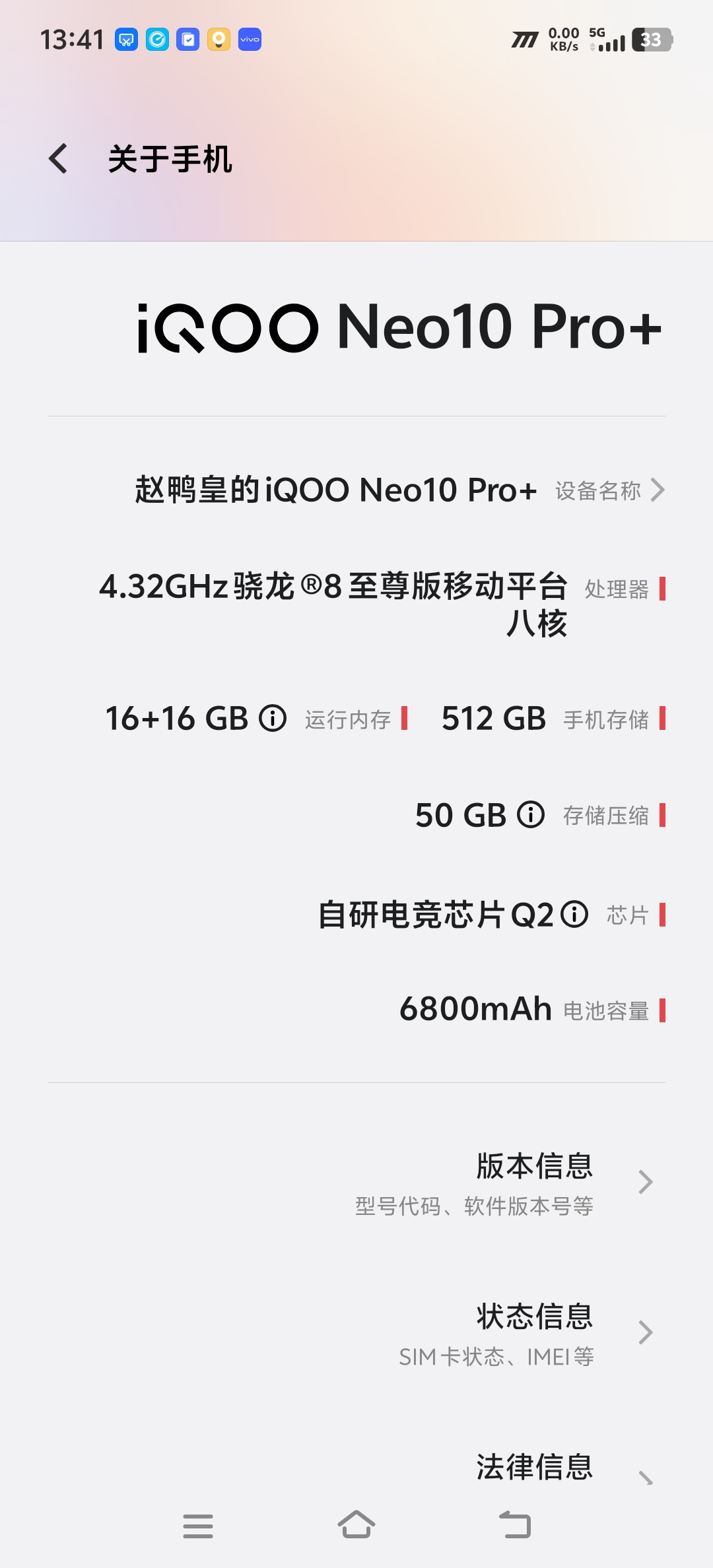Open recent apps from navigation bar
713x1568 pixels.
[x=198, y=1526]
